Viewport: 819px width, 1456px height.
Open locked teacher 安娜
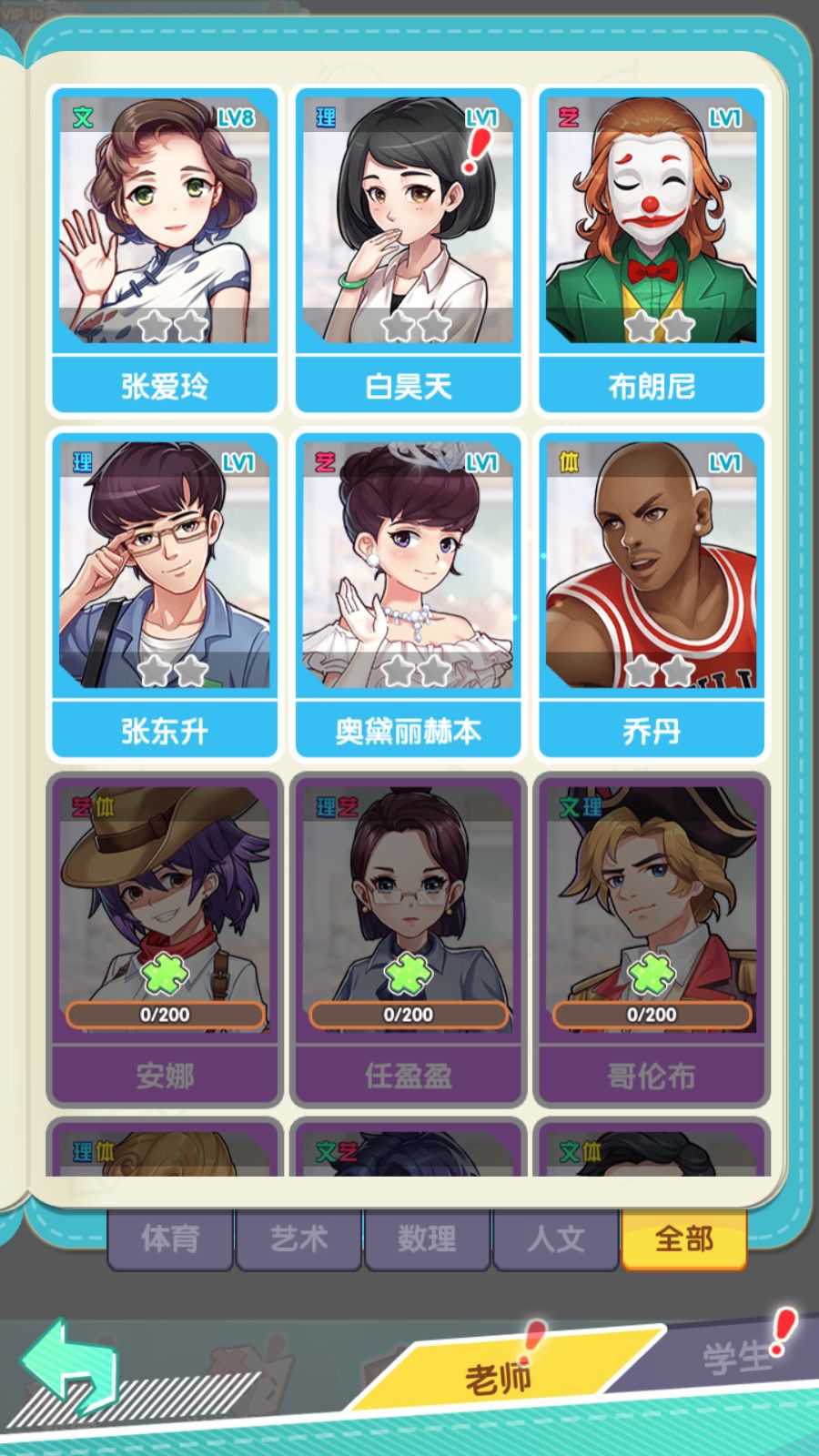(x=165, y=939)
